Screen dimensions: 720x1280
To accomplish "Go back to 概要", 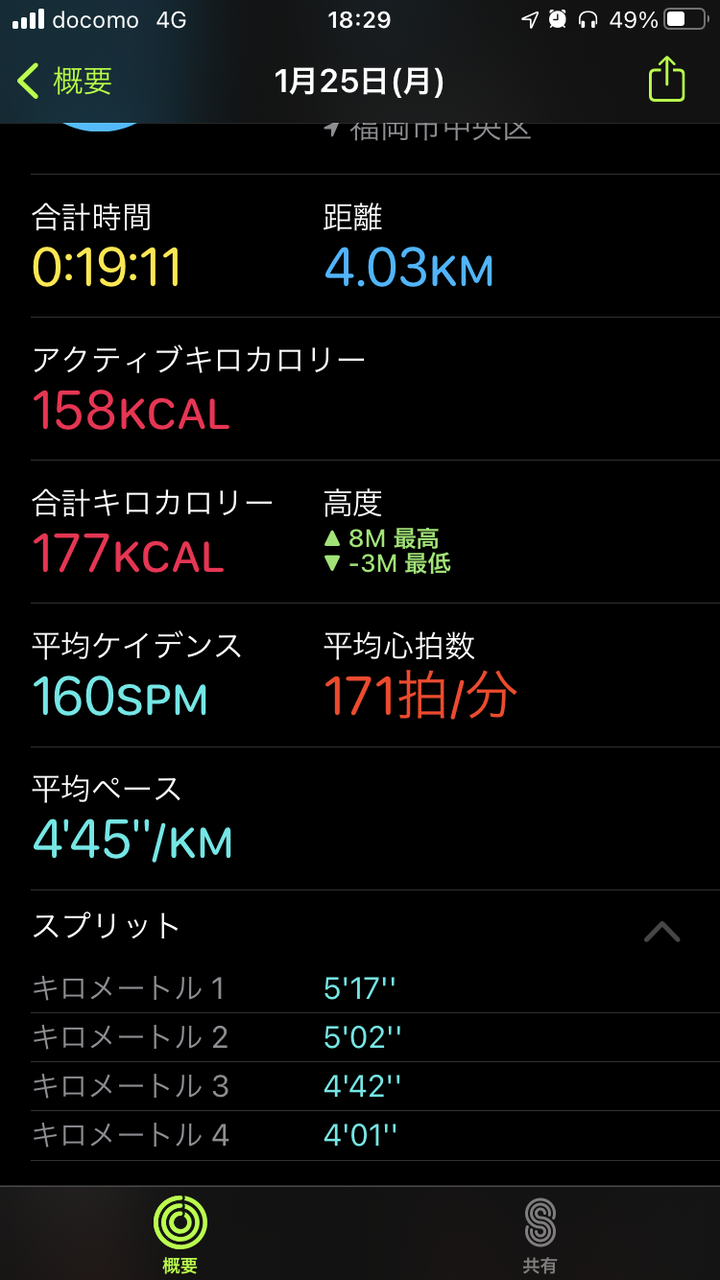I will [65, 81].
